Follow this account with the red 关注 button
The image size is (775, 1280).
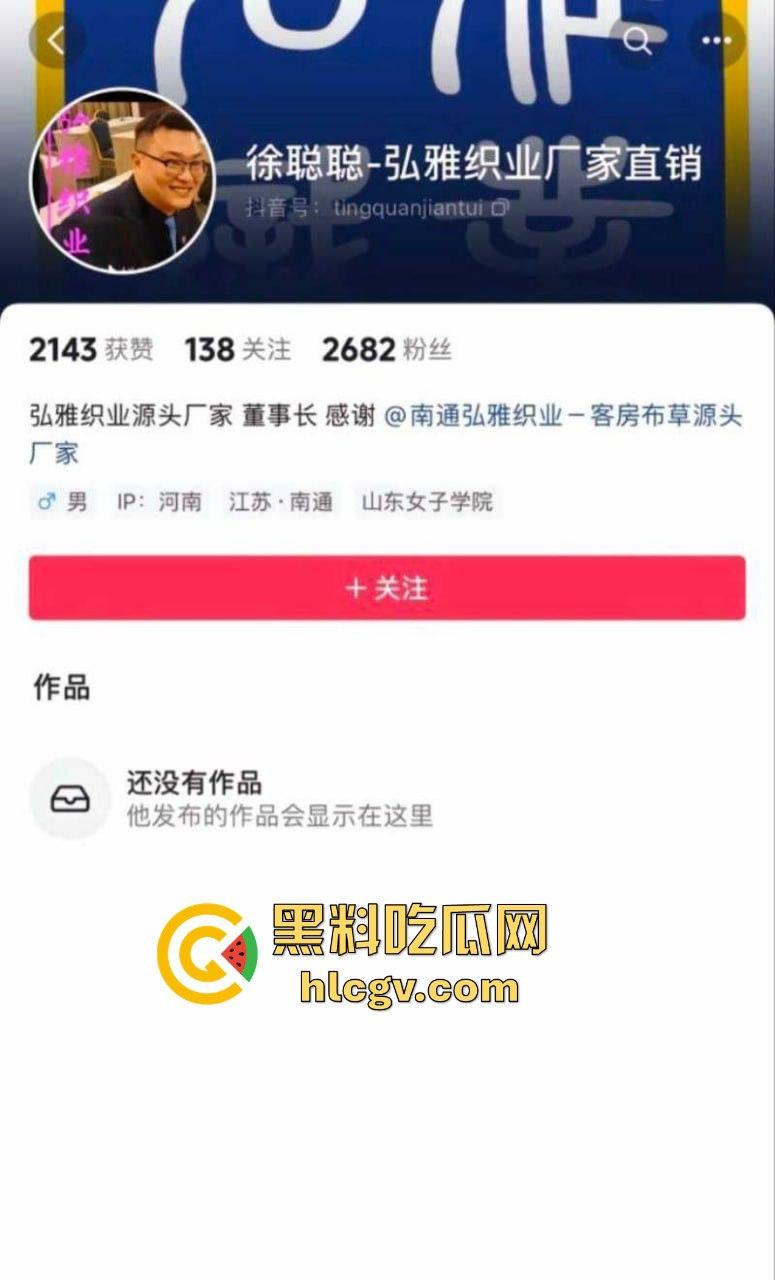pos(387,588)
